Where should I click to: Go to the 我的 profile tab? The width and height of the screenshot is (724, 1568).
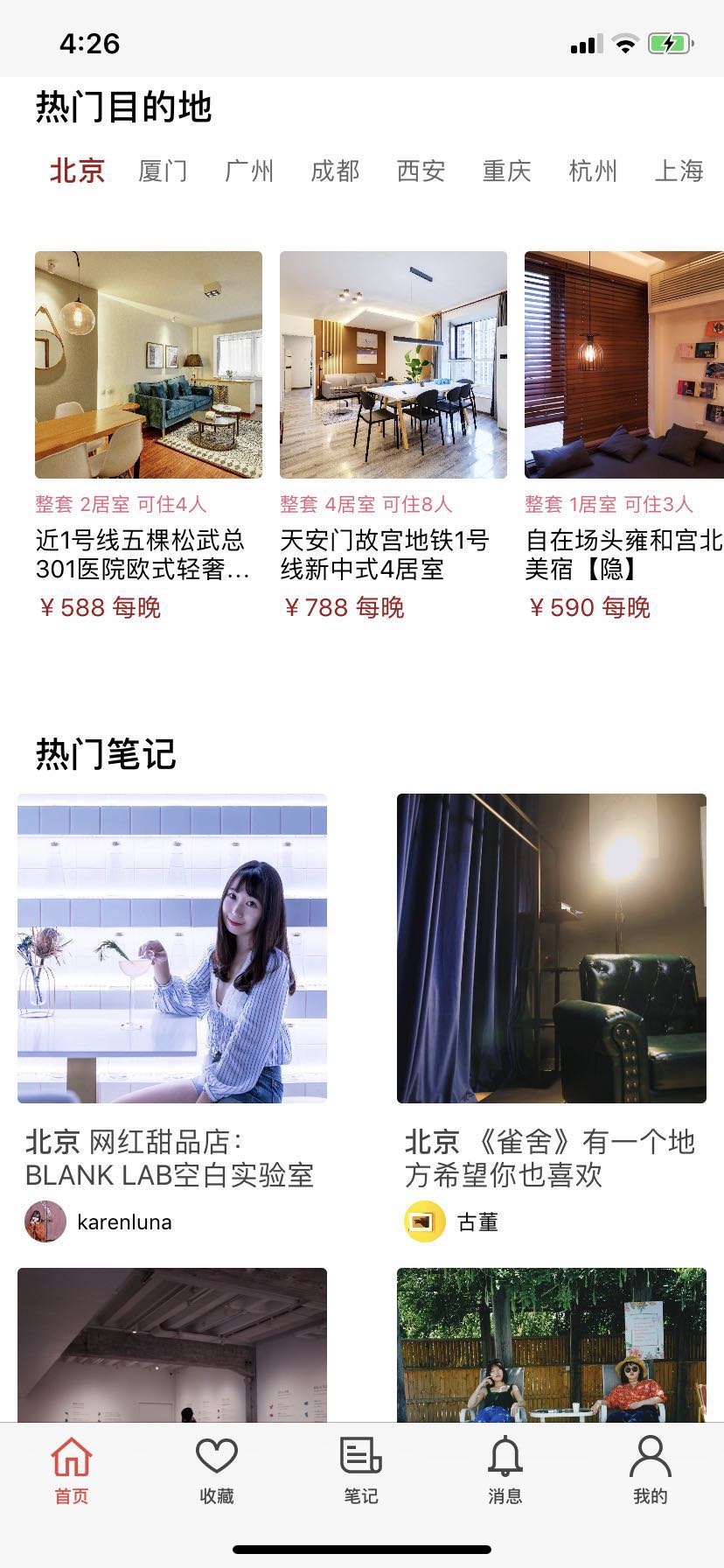650,1472
